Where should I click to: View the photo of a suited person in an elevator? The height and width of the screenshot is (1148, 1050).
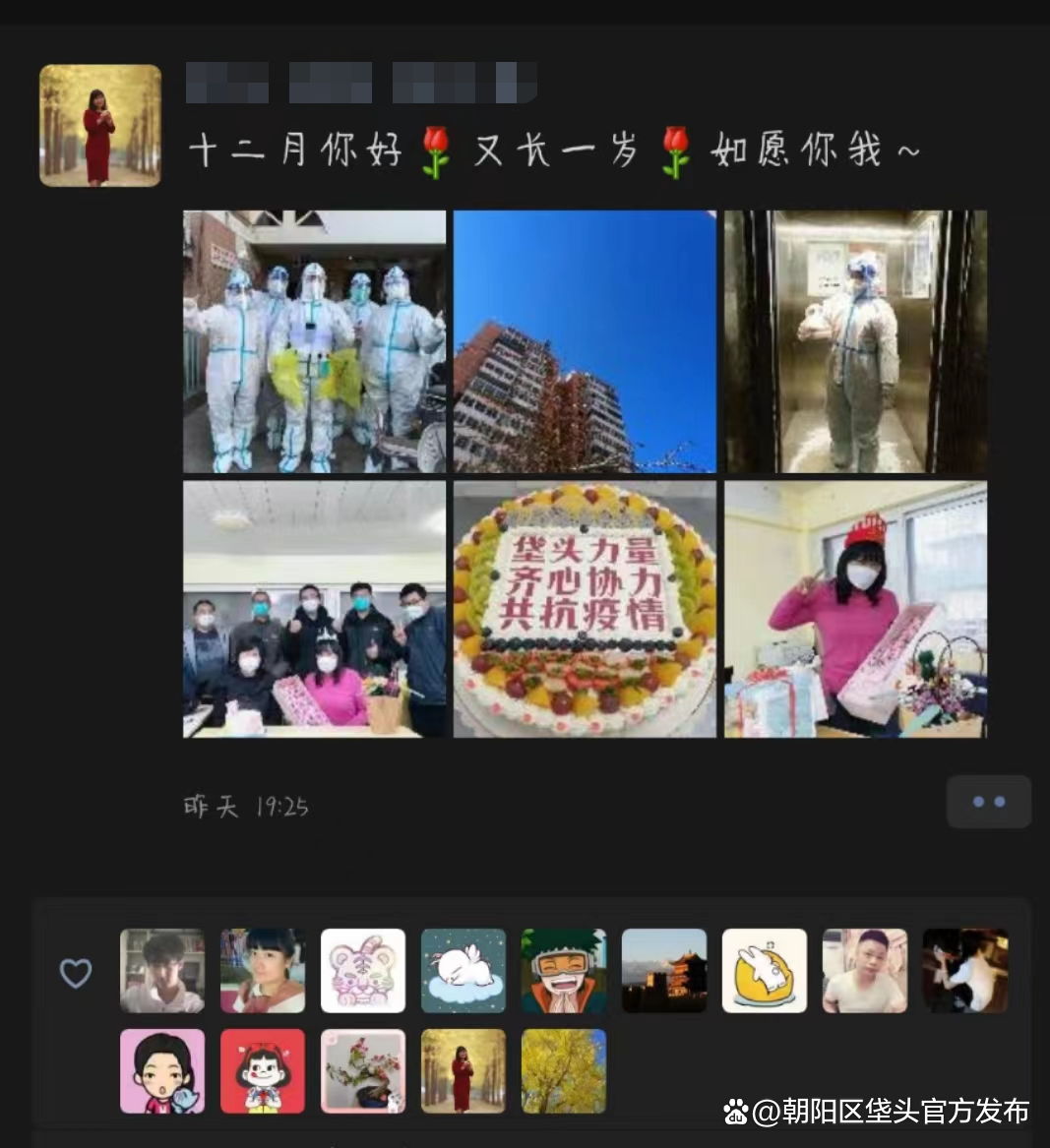(x=855, y=341)
